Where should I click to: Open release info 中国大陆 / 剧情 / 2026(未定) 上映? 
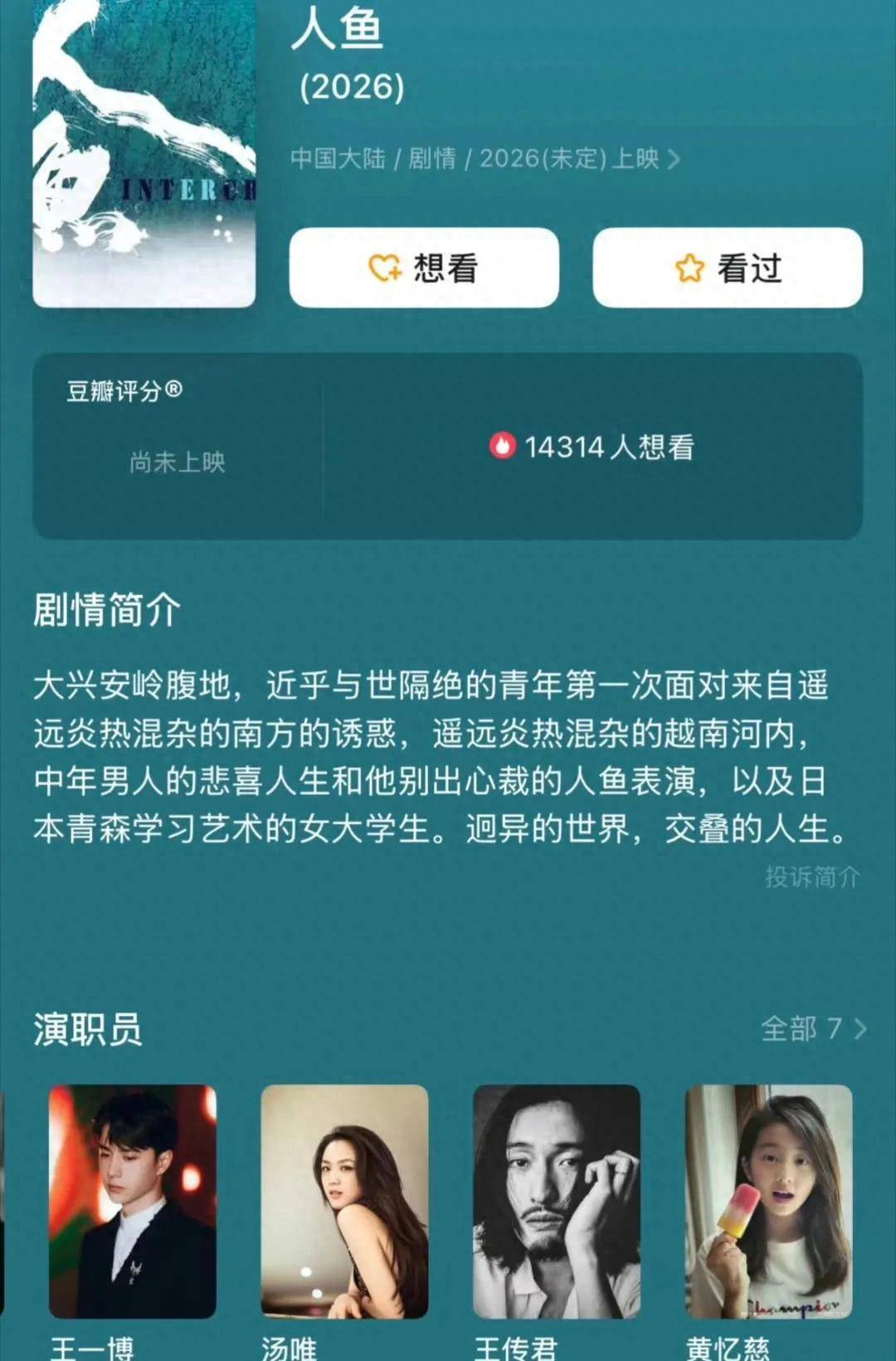click(485, 159)
